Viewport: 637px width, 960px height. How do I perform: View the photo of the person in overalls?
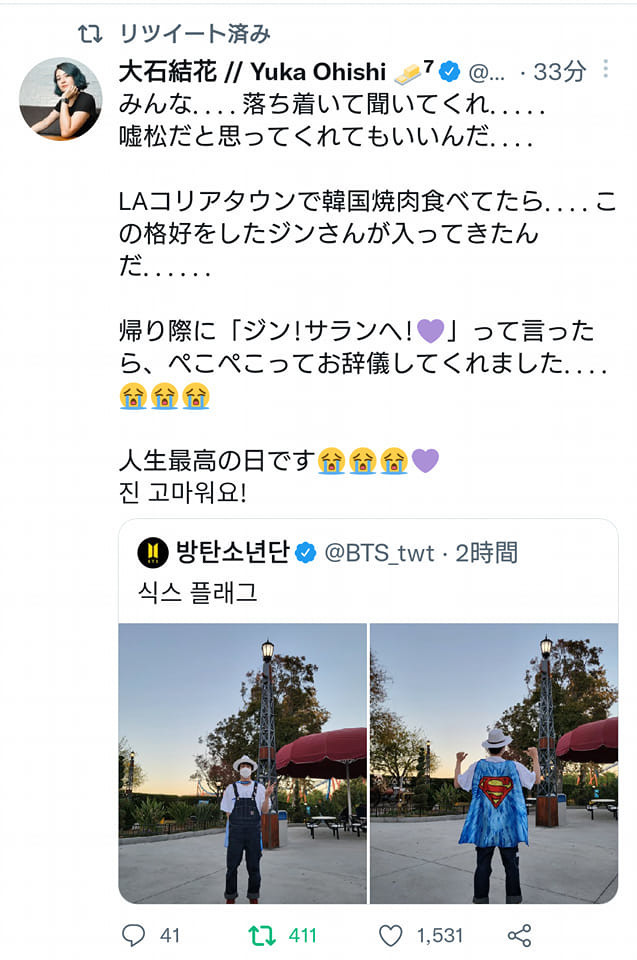click(243, 763)
